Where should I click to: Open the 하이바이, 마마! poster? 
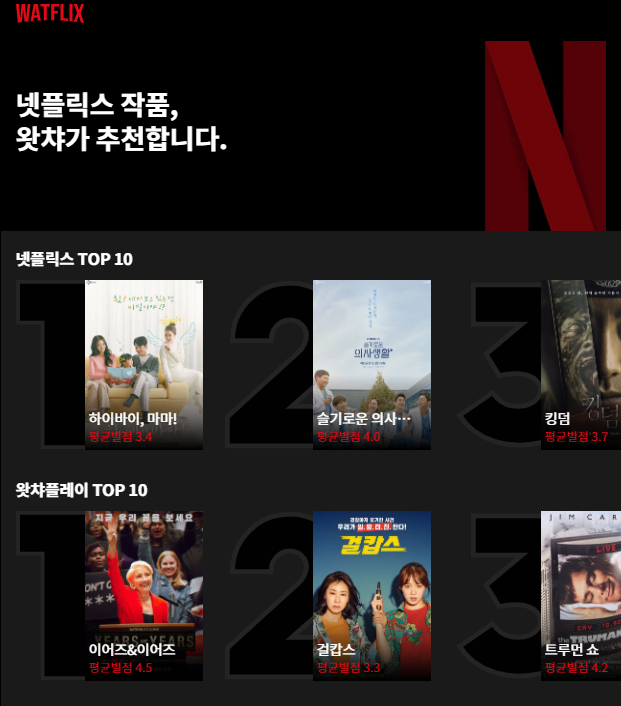144,364
